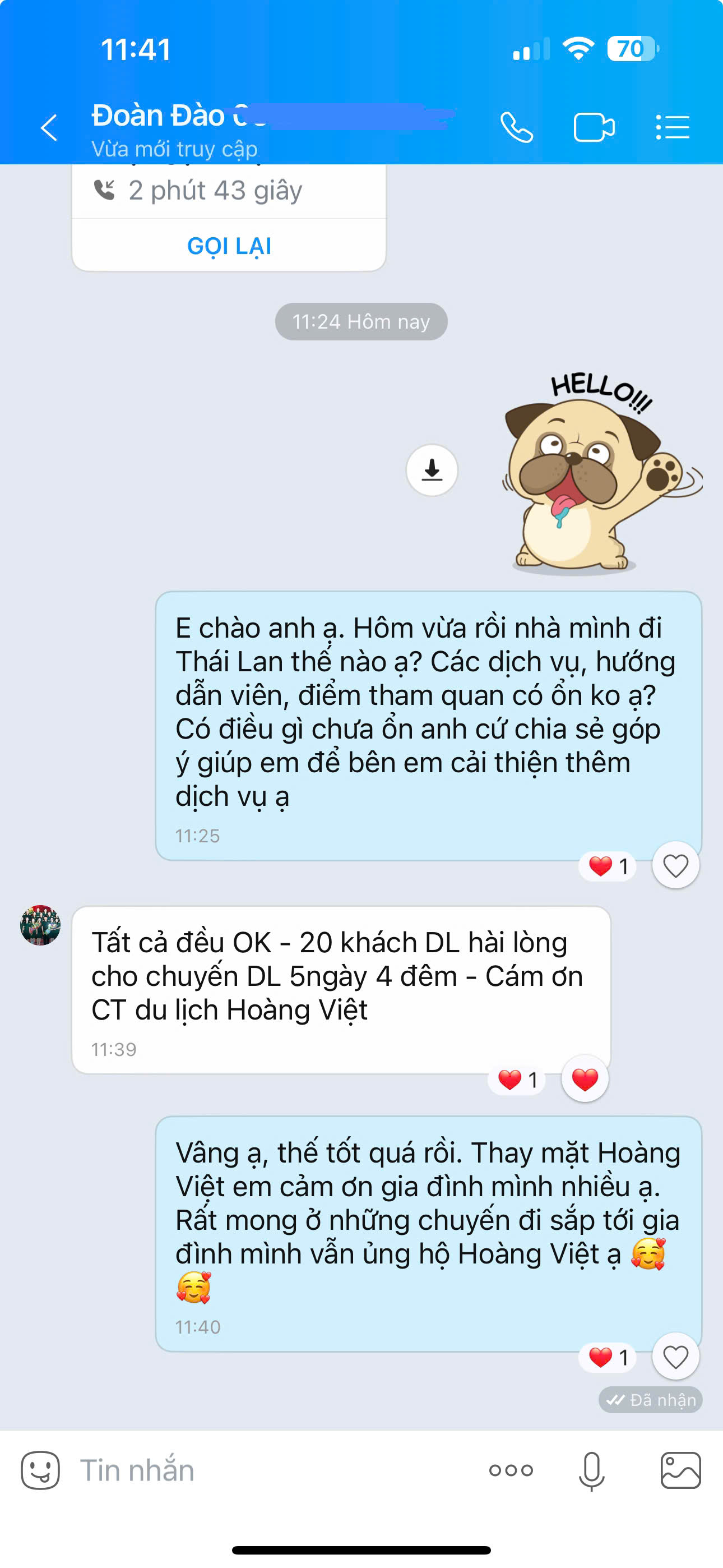Go back from this chat

49,128
